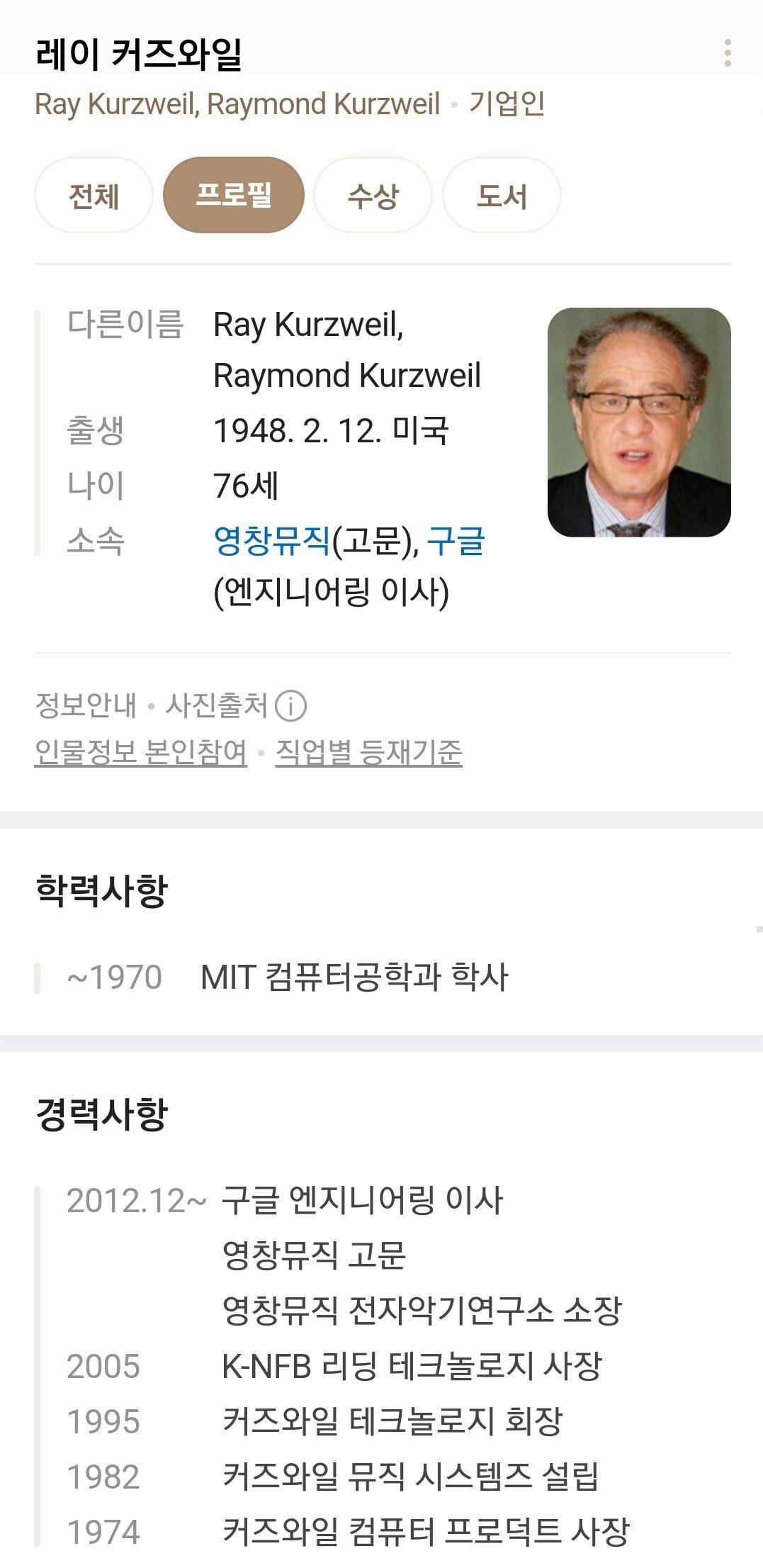Tap the 사진출처 info icon
The image size is (763, 1568).
[290, 706]
